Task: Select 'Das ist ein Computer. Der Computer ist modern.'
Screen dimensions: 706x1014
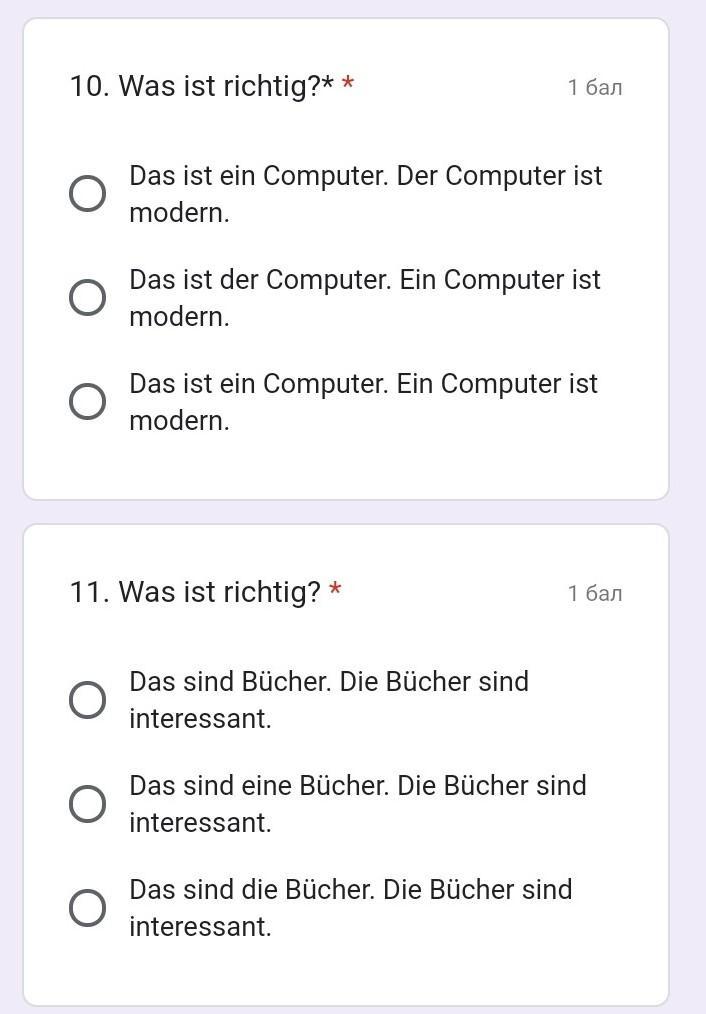Action: click(88, 194)
